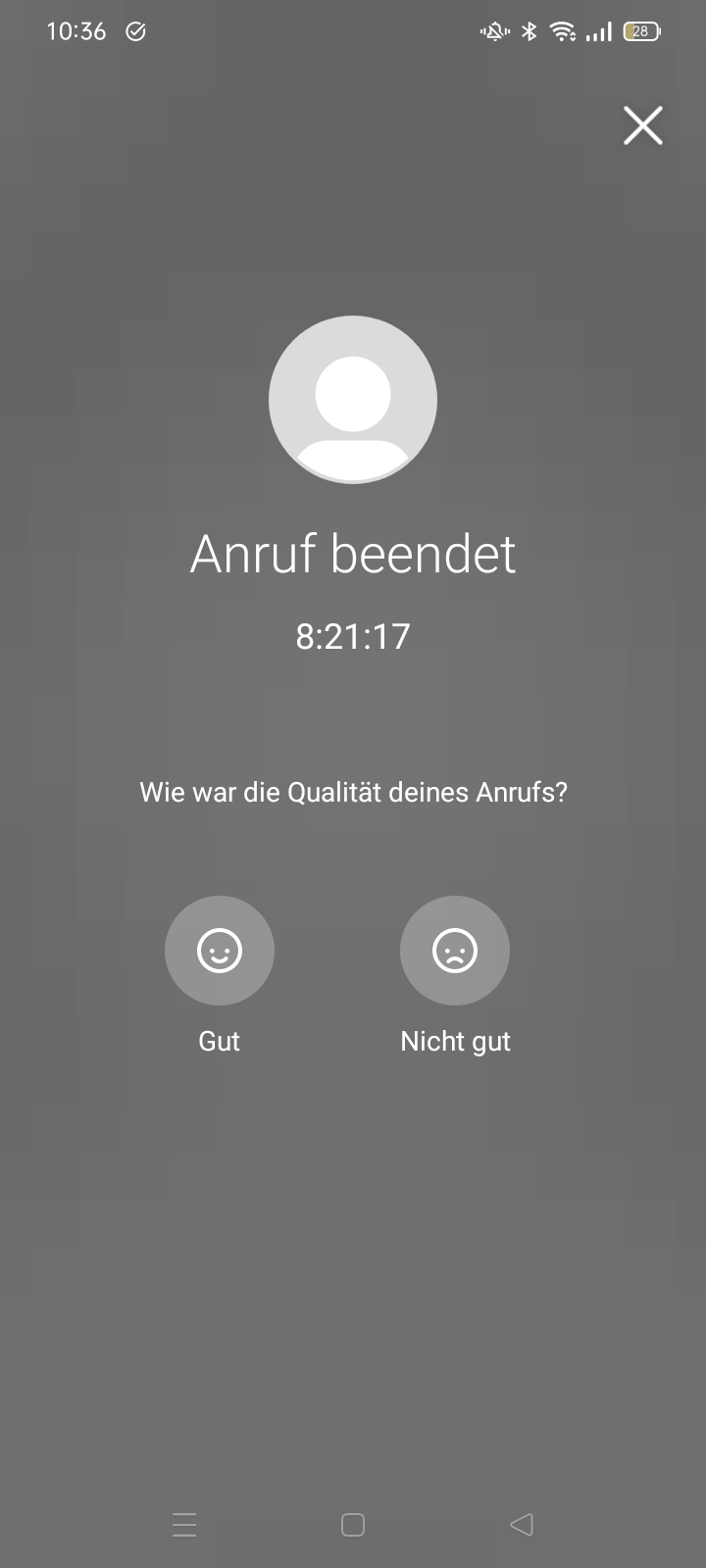Screen dimensions: 706x1568
Task: Tap the cellular signal strength icon
Action: 597,30
